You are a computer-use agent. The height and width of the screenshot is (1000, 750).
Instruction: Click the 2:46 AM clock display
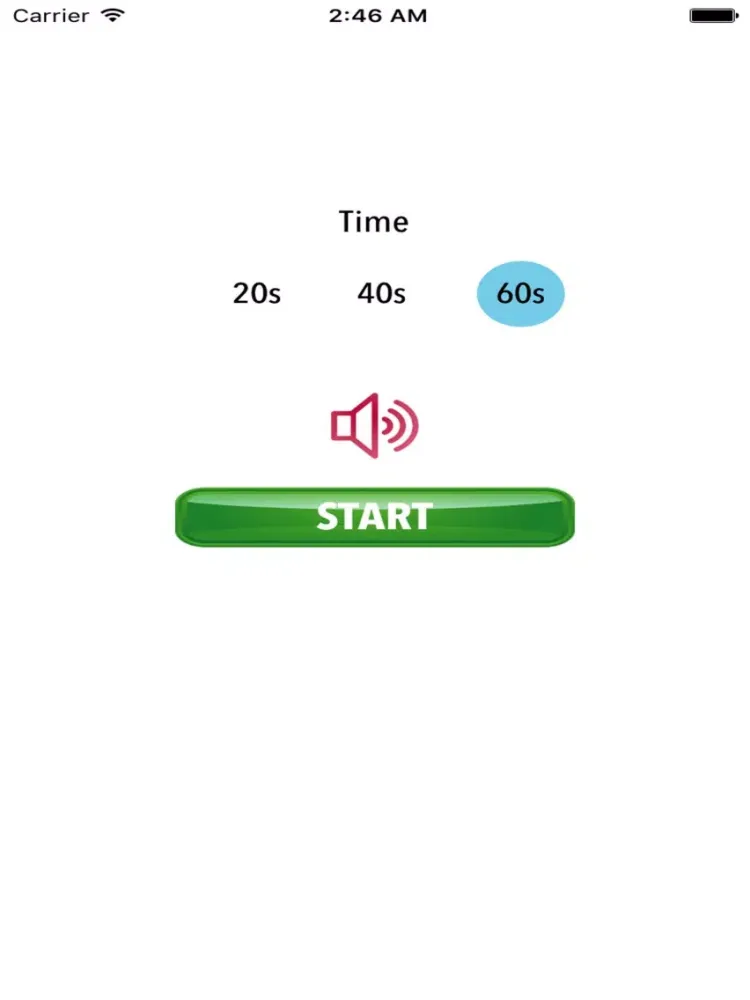(x=375, y=14)
